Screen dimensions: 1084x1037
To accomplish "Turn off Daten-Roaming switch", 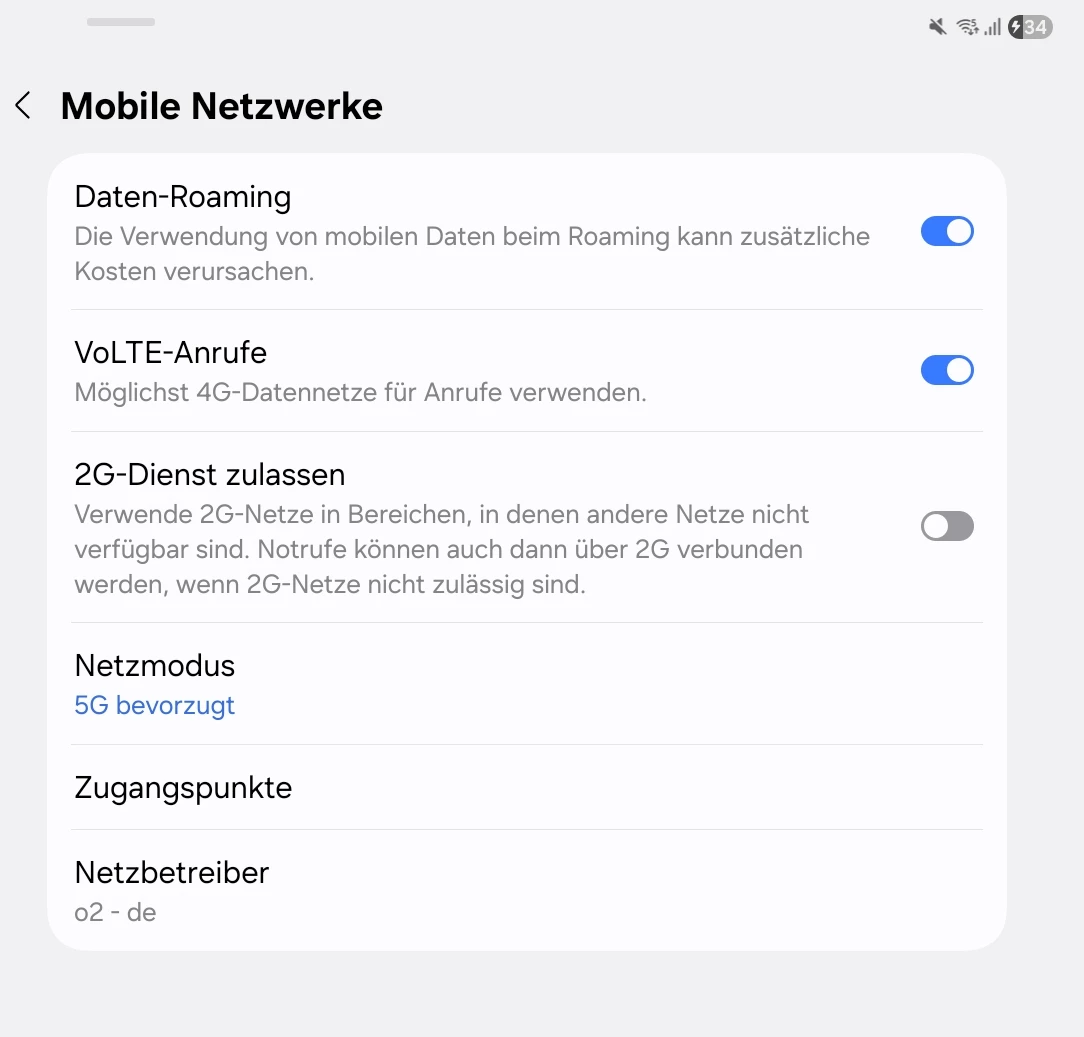I will pyautogui.click(x=946, y=232).
